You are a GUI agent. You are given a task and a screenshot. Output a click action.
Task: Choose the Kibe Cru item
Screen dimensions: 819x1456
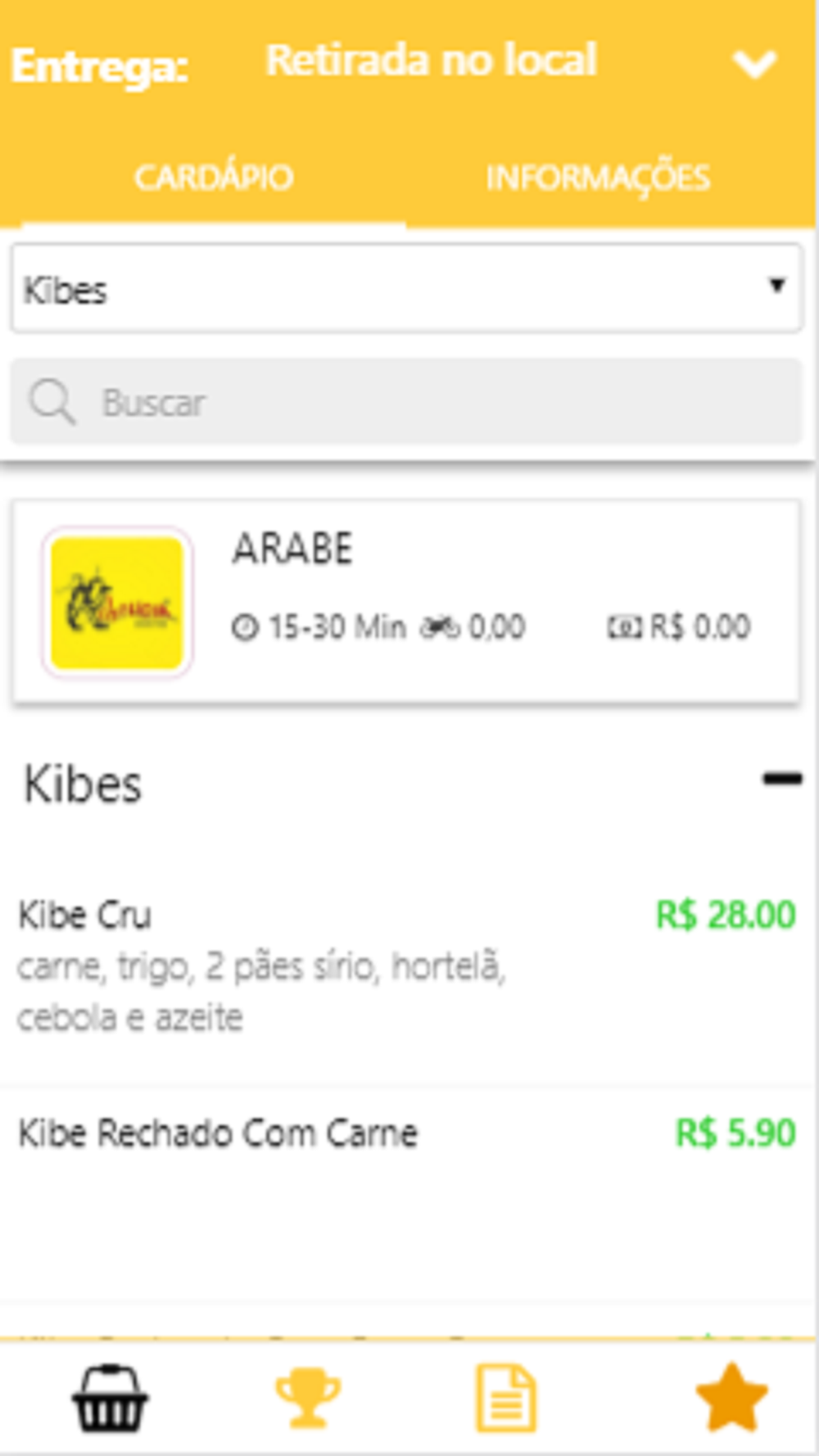[407, 965]
